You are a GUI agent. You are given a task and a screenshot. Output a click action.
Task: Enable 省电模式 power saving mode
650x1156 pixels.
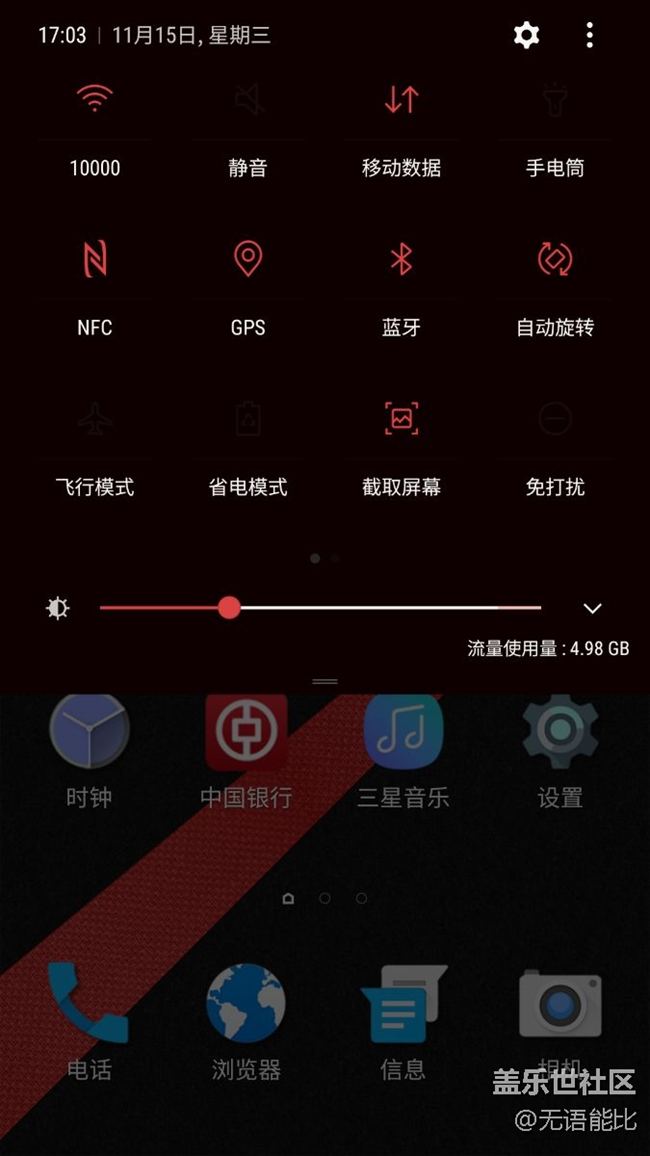(x=248, y=419)
